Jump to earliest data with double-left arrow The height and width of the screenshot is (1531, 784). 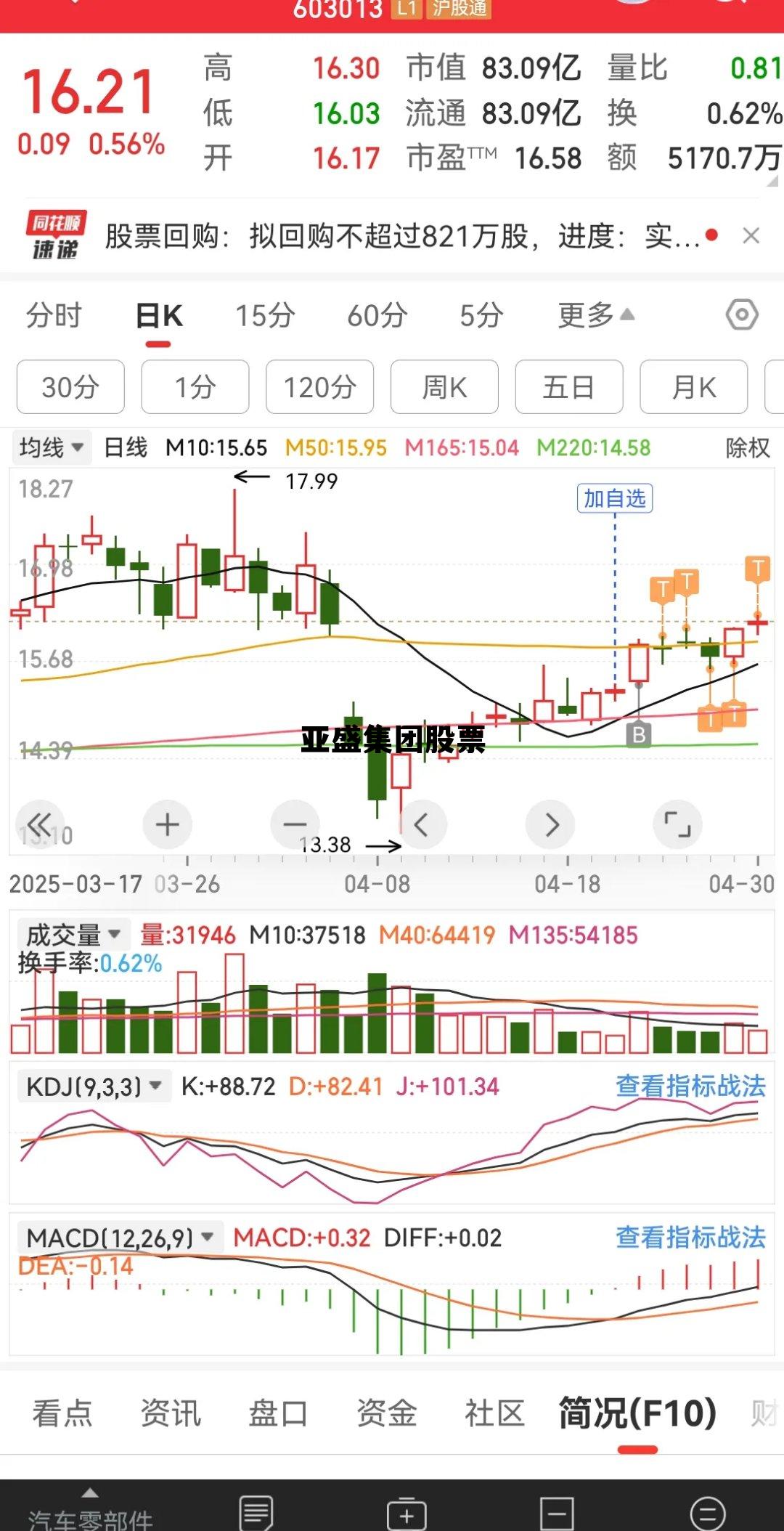[x=41, y=824]
